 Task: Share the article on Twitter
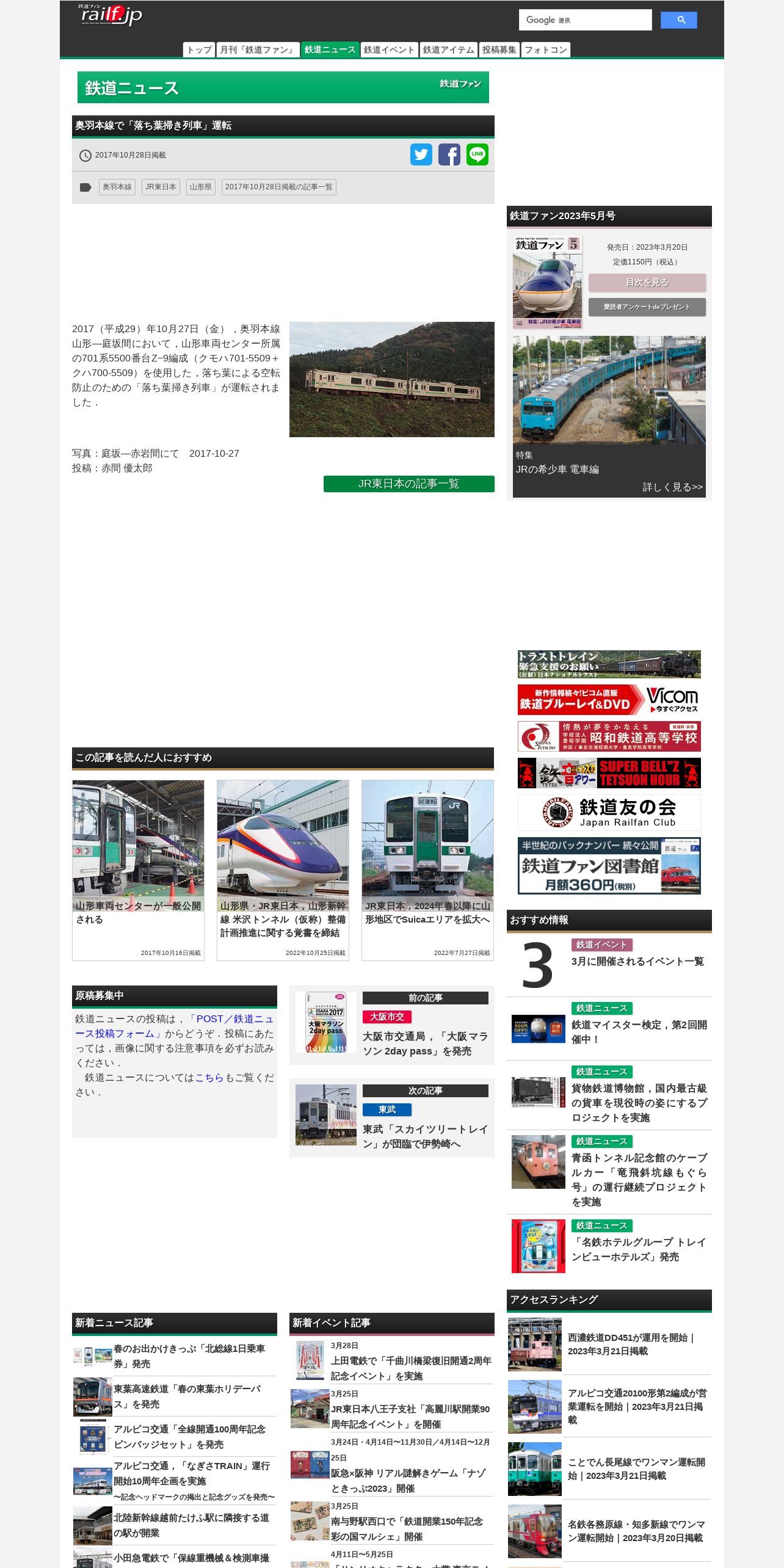(421, 154)
